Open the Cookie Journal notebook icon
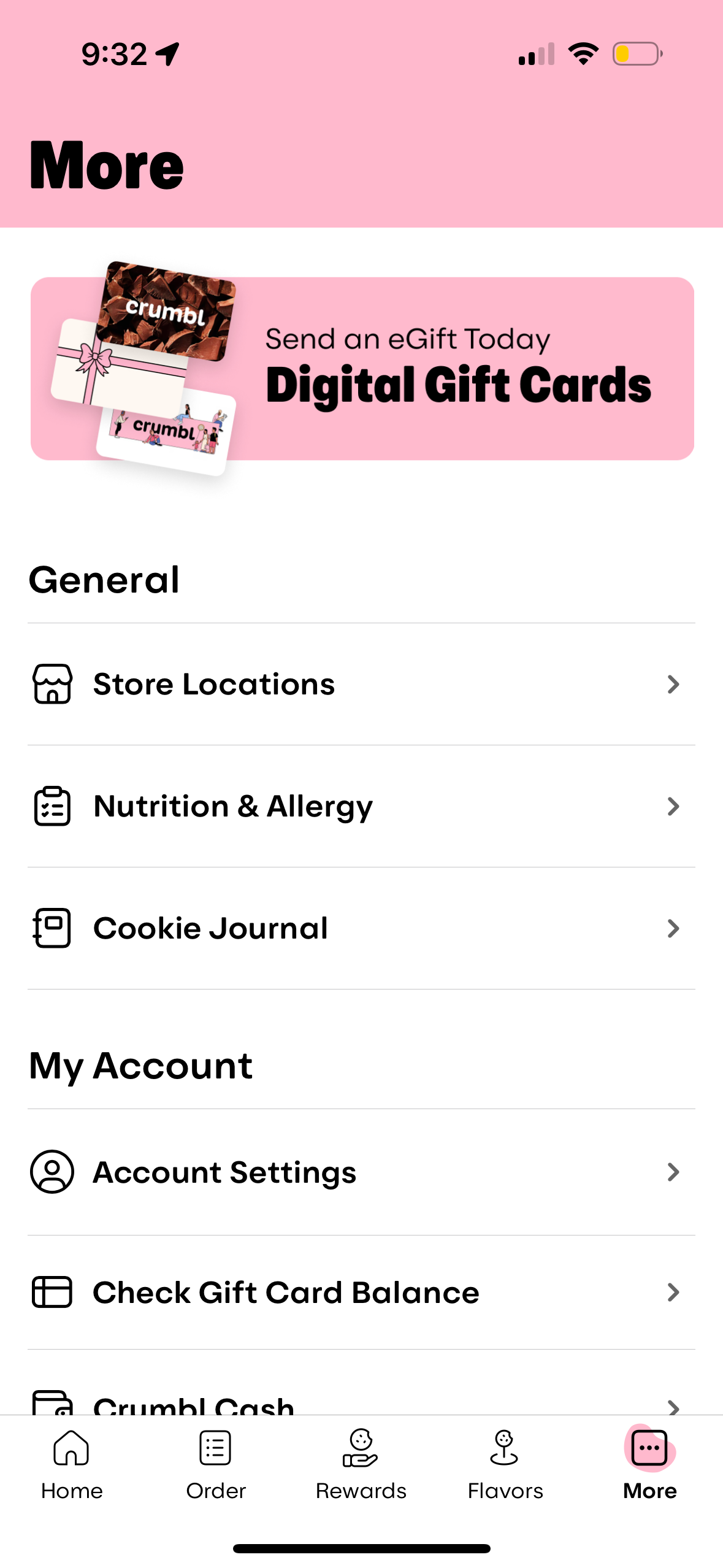723x1568 pixels. pyautogui.click(x=52, y=928)
